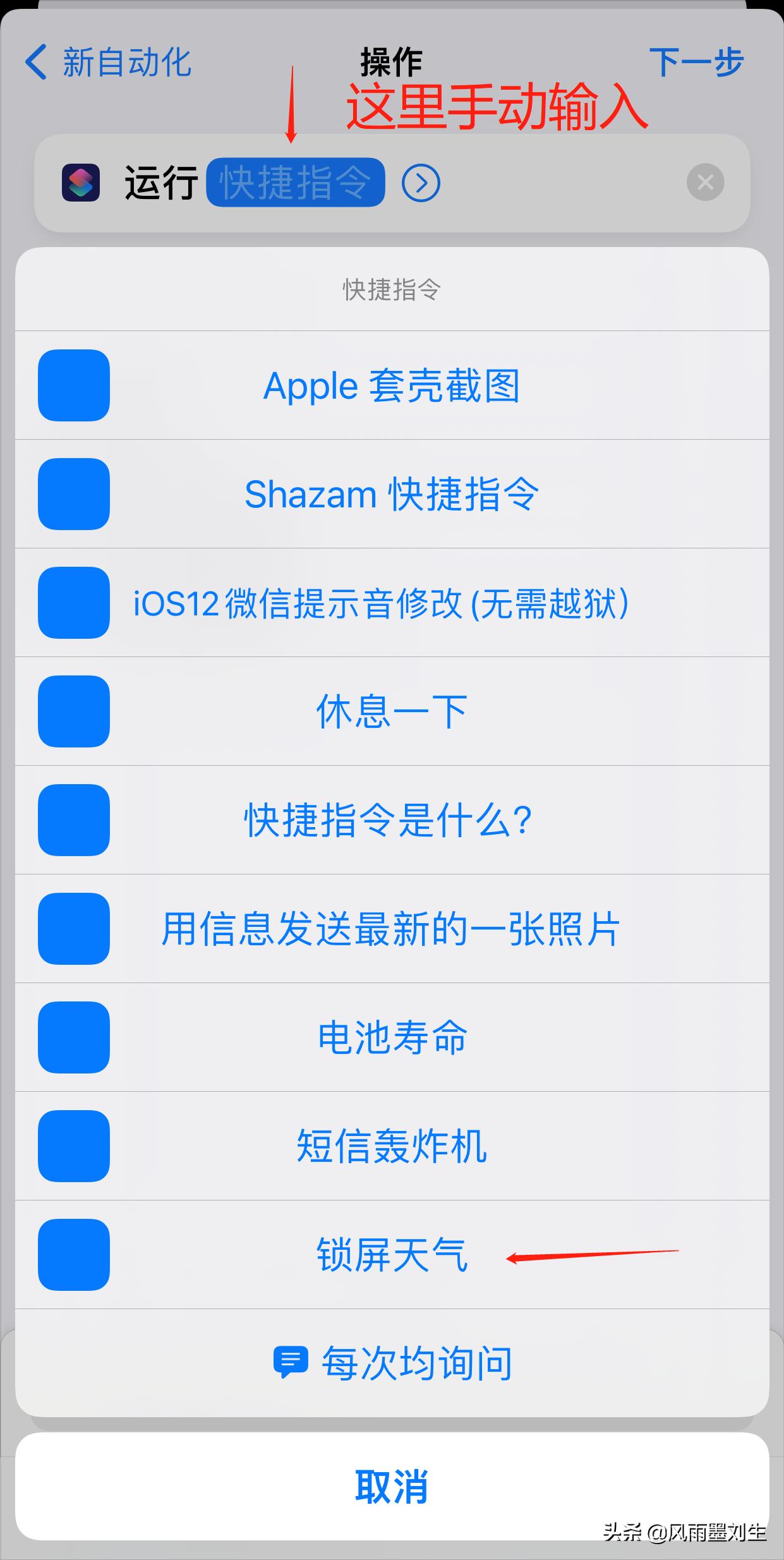784x1560 pixels.
Task: Select 用信息发送最新的一张照片
Action: click(x=392, y=929)
